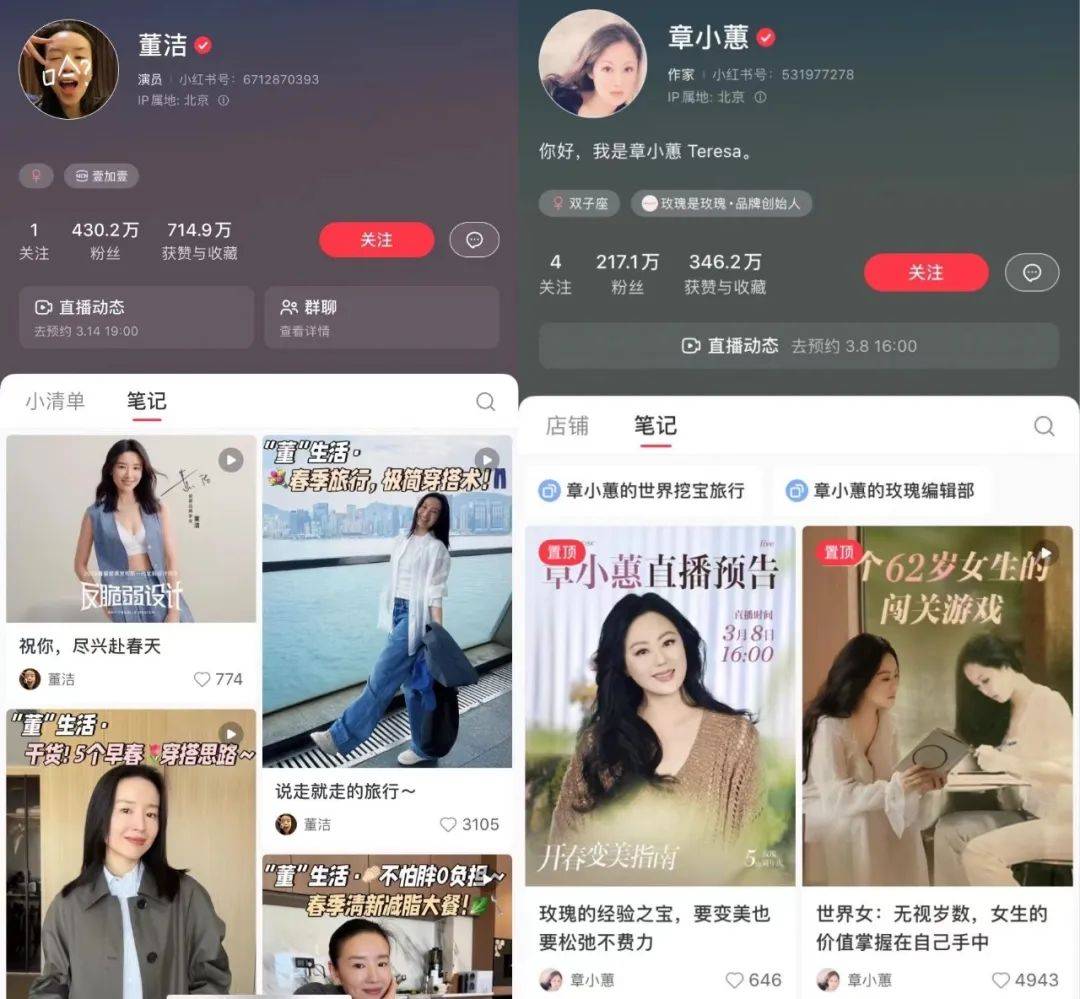Search within 章小蕙's notes
The image size is (1080, 999).
point(1044,426)
